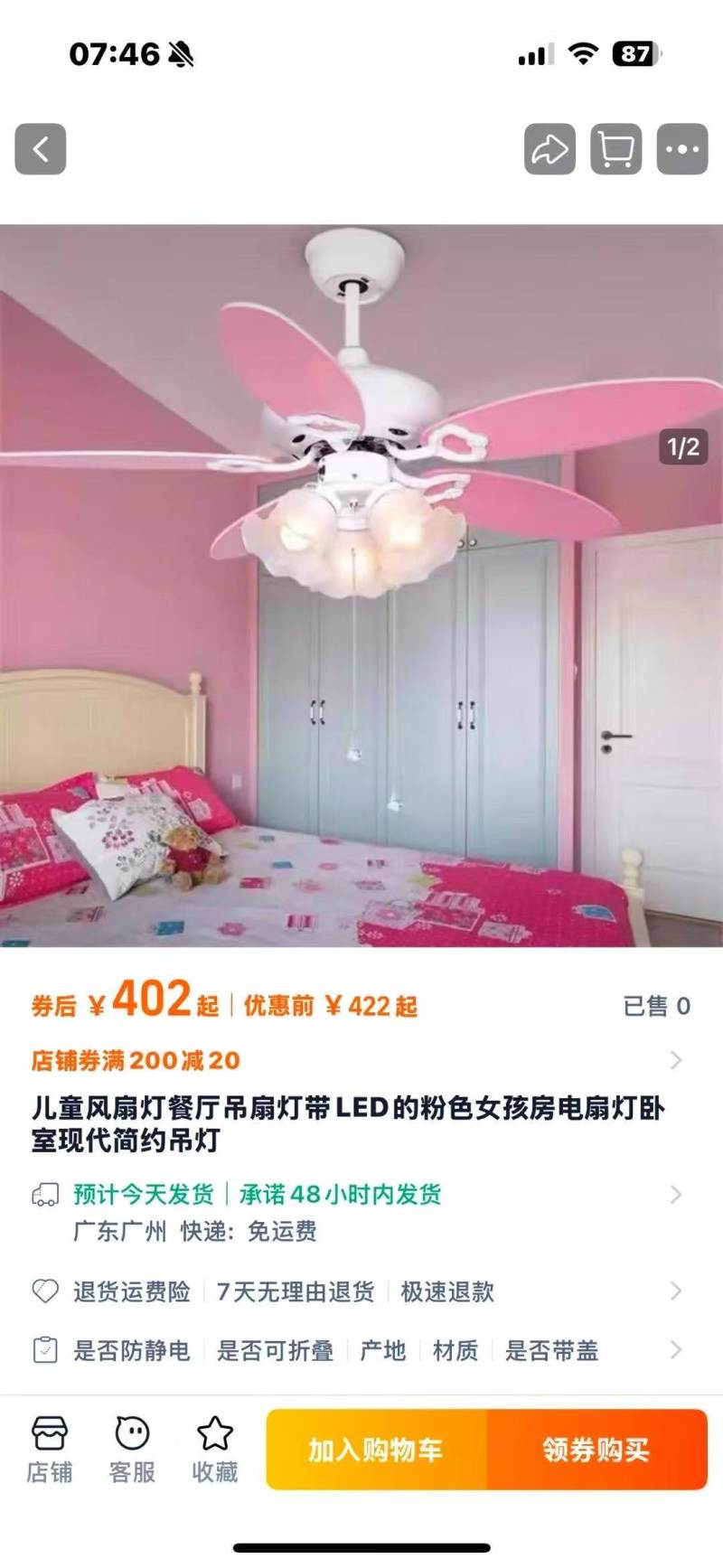Open the shopping cart icon
Screen dimensions: 723x1568
[x=616, y=149]
